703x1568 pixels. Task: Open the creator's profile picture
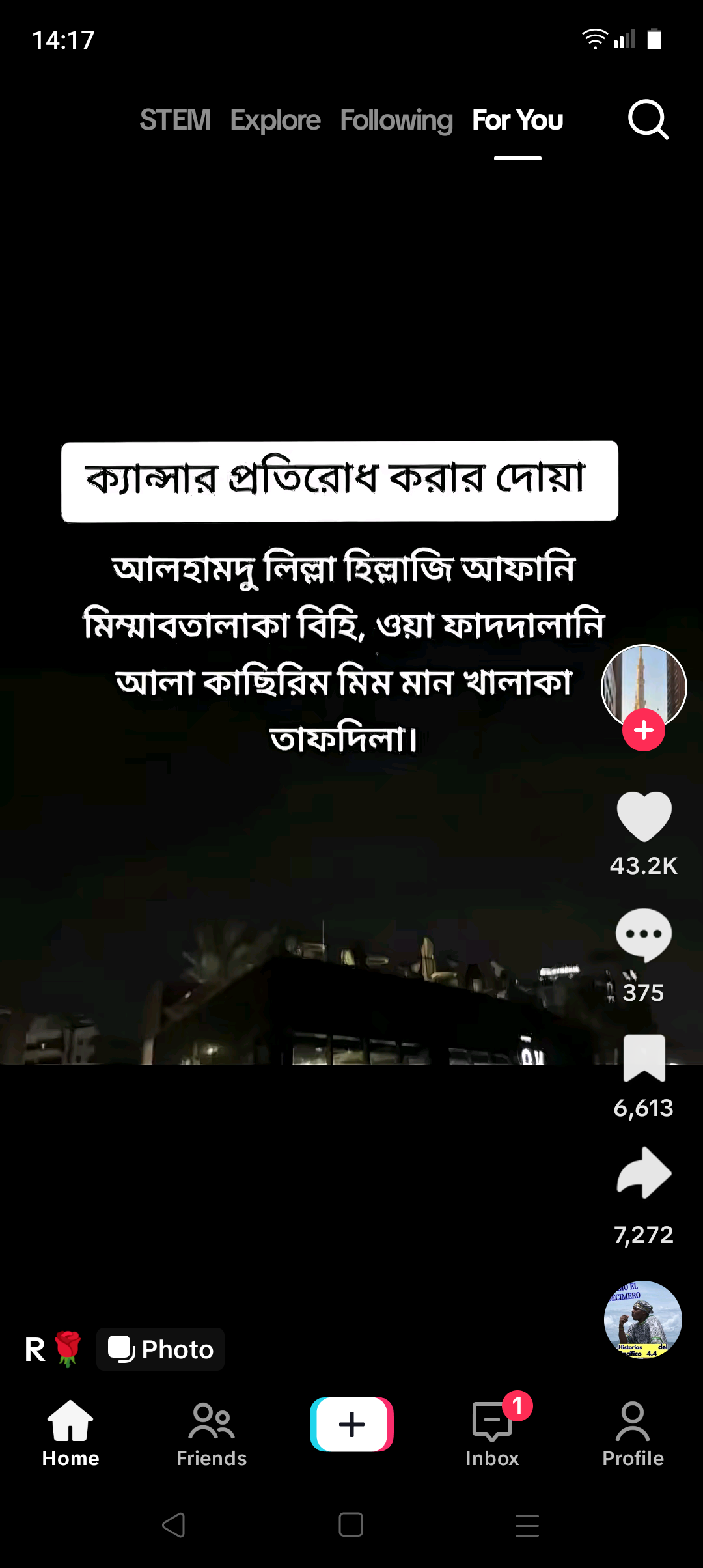[x=644, y=686]
